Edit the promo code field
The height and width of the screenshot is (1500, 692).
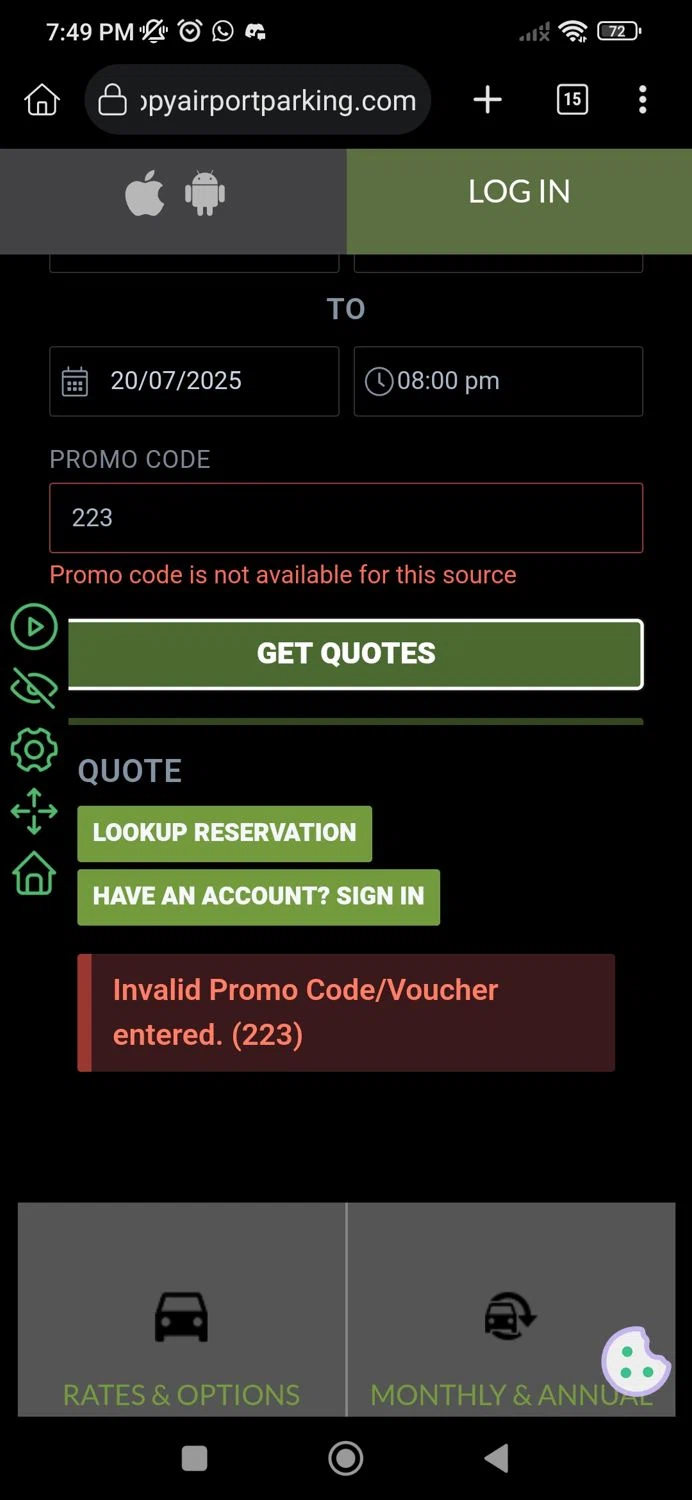pos(346,518)
